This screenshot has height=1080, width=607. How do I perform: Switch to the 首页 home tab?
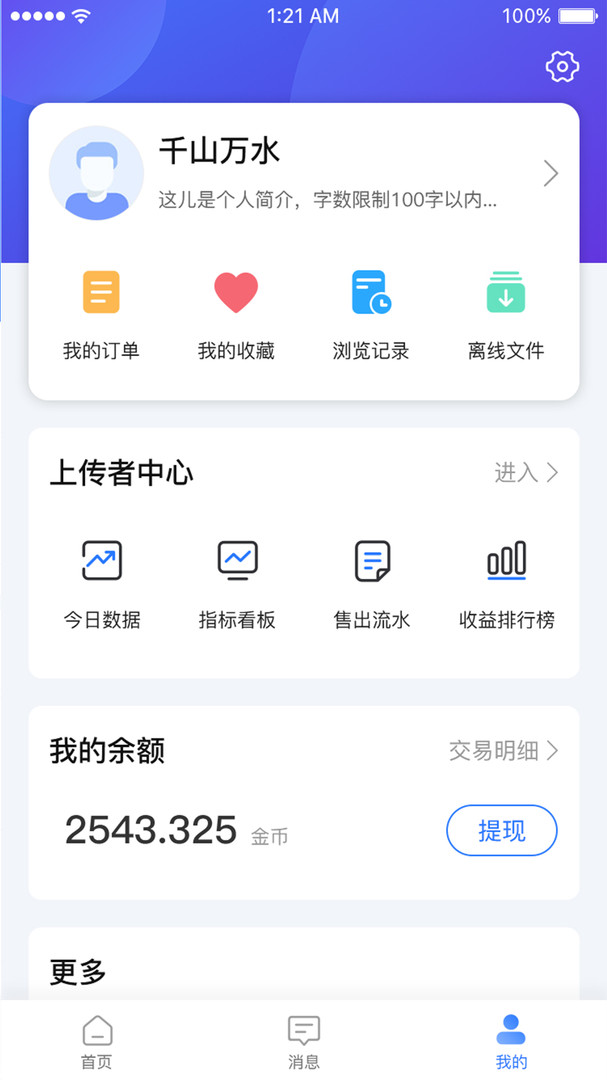pyautogui.click(x=97, y=1041)
